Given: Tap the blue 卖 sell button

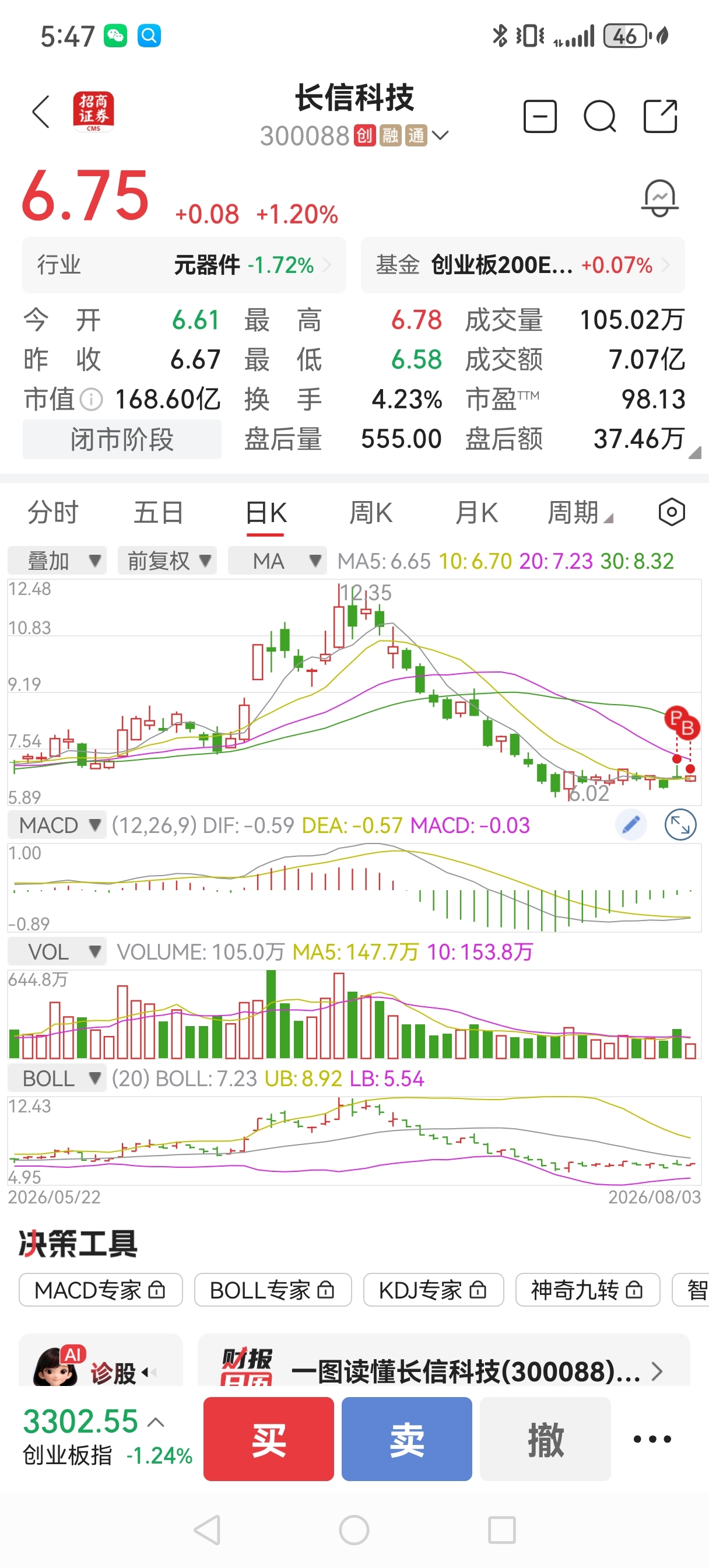Looking at the screenshot, I should tap(406, 1439).
